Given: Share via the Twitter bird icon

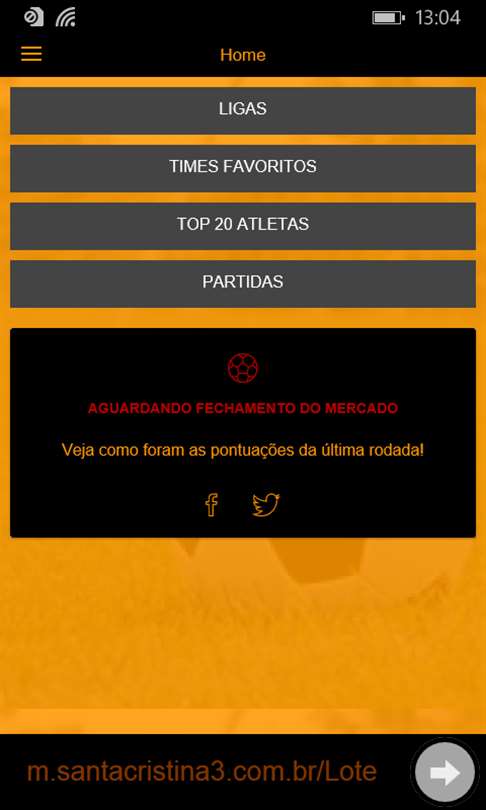Looking at the screenshot, I should [266, 505].
